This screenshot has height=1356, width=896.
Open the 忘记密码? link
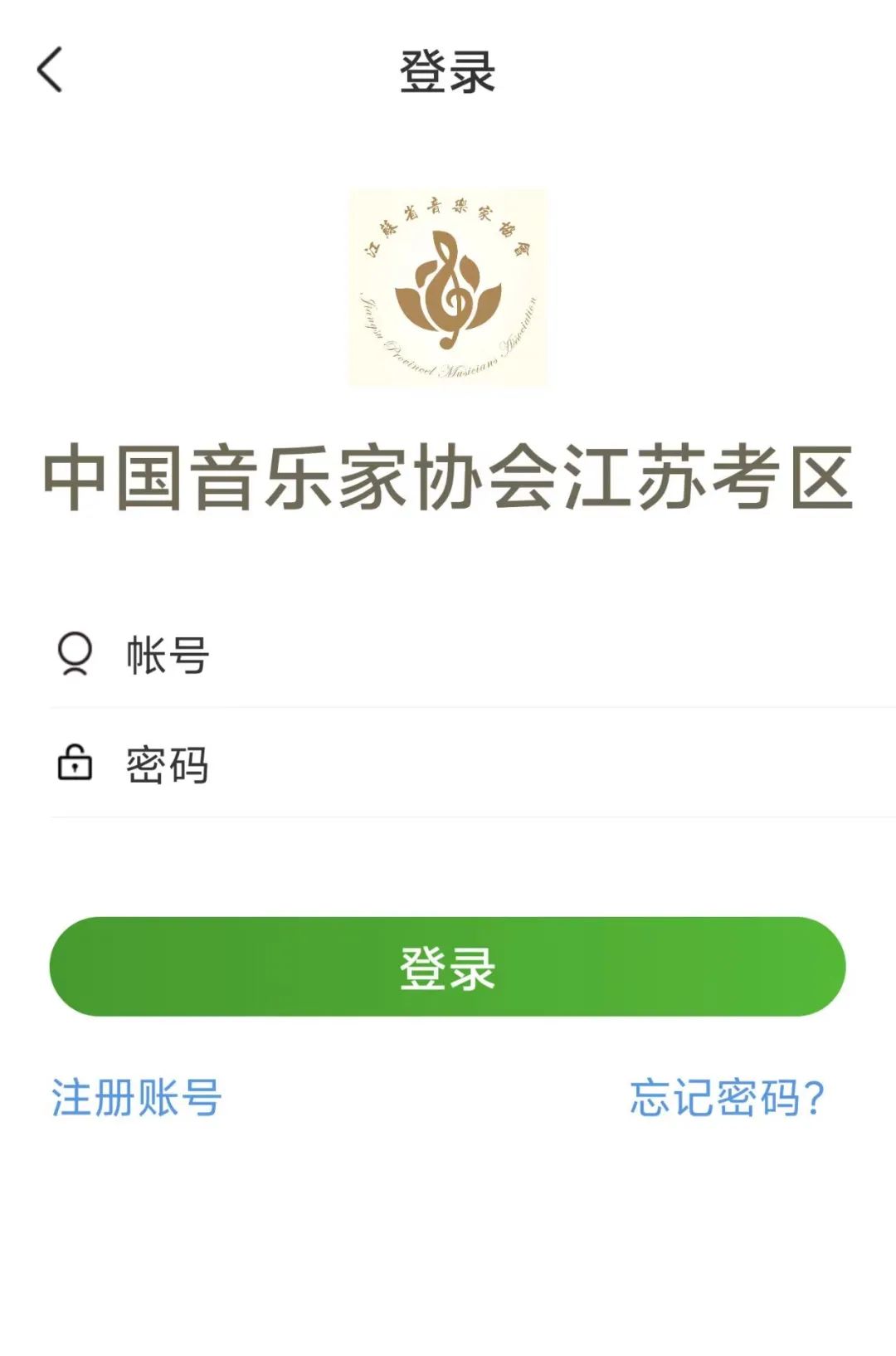[727, 1098]
